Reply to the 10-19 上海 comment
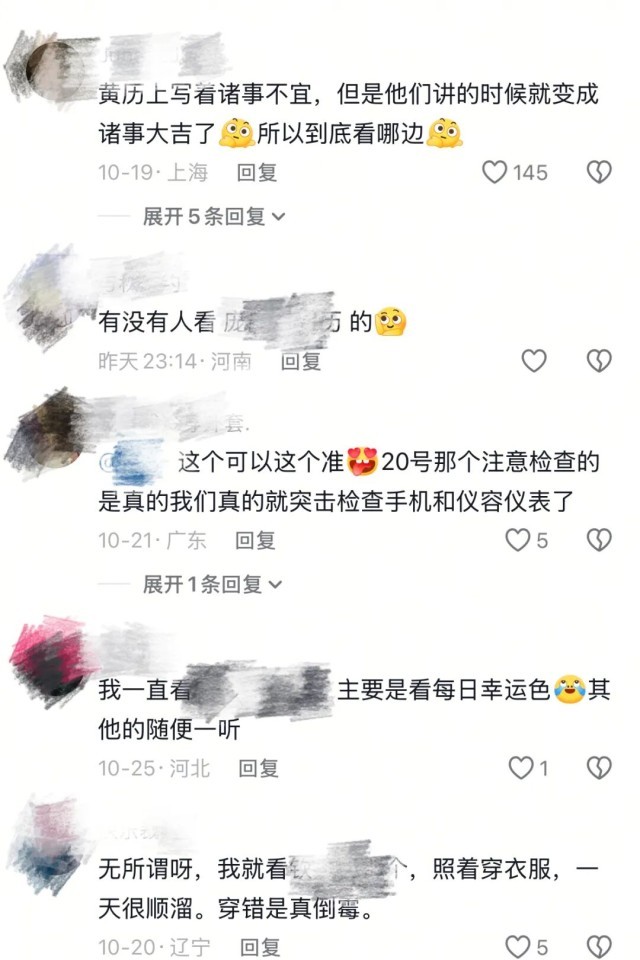Viewport: 640px width, 960px height. tap(257, 172)
